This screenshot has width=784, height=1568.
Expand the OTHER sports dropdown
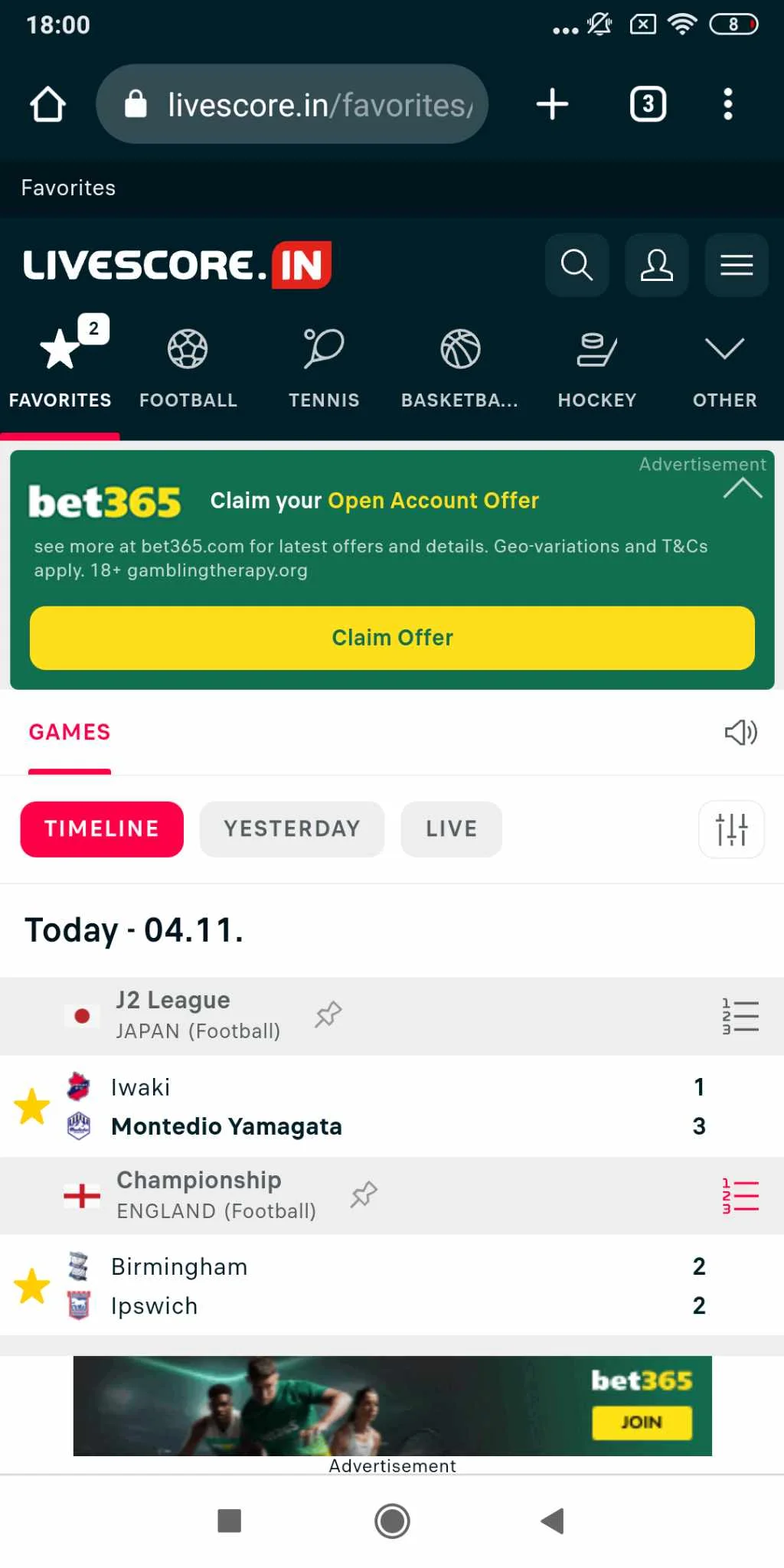point(724,349)
